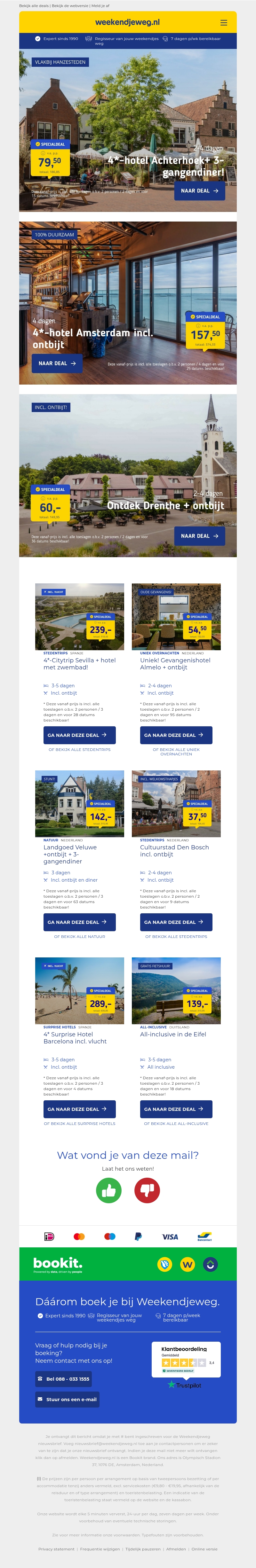Tap Stuur ons een e-mail

[x=67, y=1399]
